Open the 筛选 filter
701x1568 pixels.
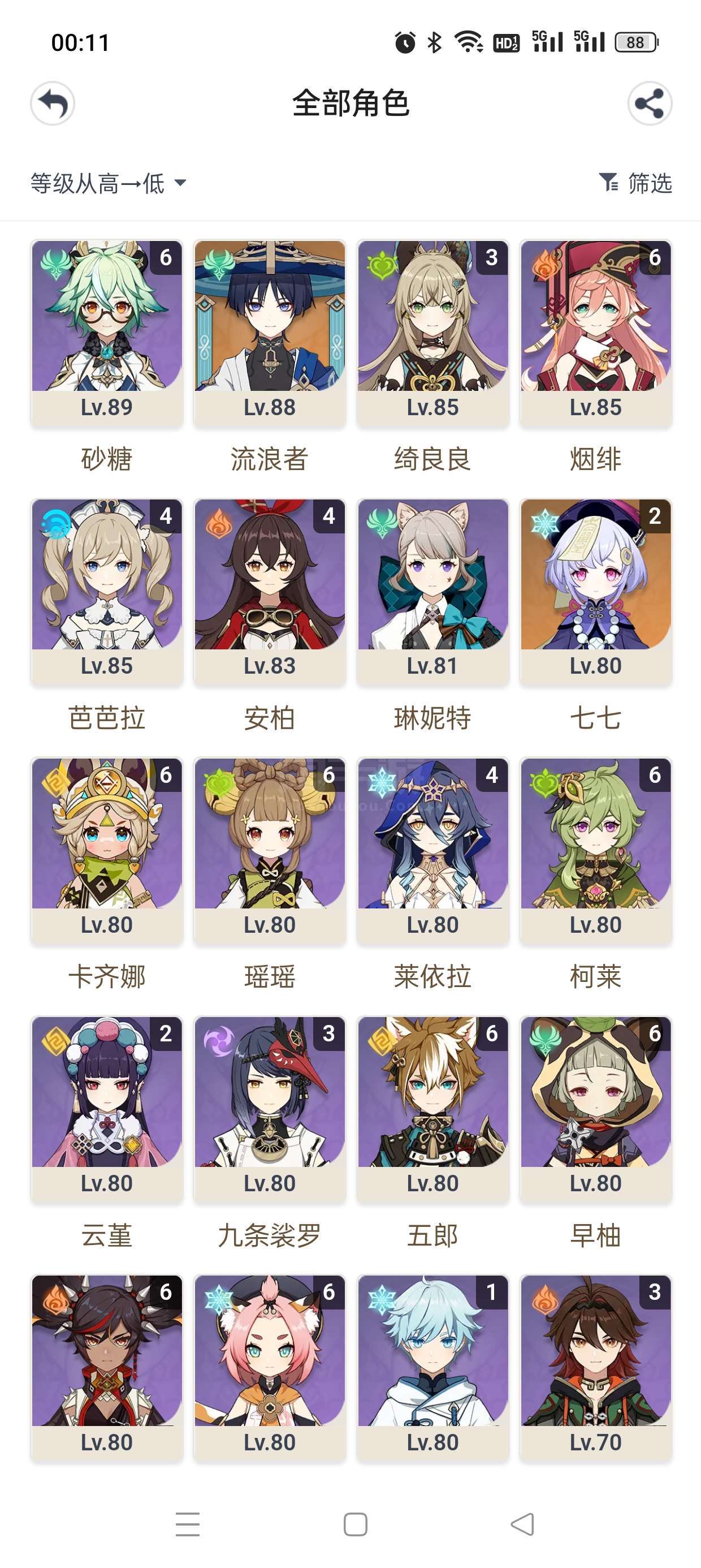pyautogui.click(x=635, y=183)
